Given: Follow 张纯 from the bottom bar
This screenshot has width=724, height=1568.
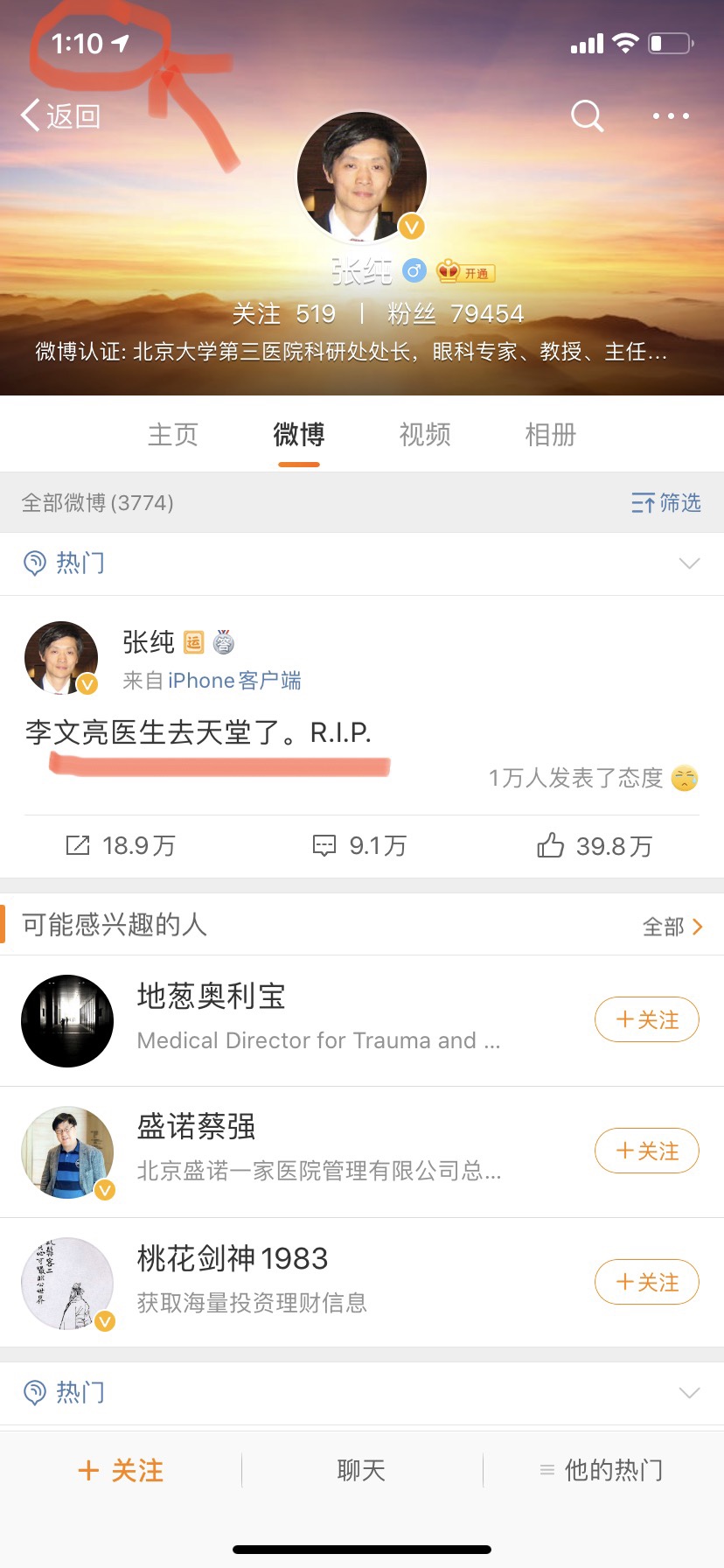Looking at the screenshot, I should 121,1471.
